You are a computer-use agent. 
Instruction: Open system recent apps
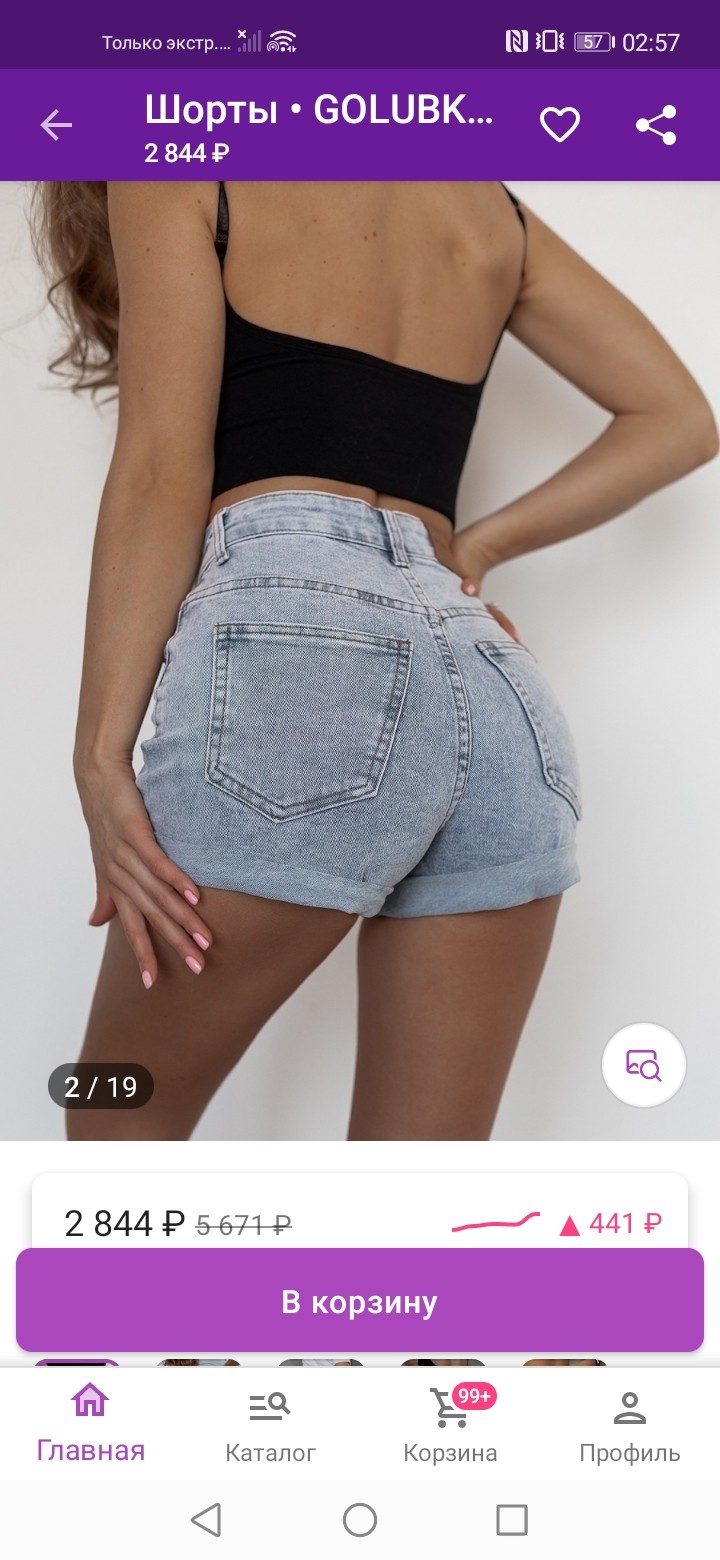click(512, 1520)
